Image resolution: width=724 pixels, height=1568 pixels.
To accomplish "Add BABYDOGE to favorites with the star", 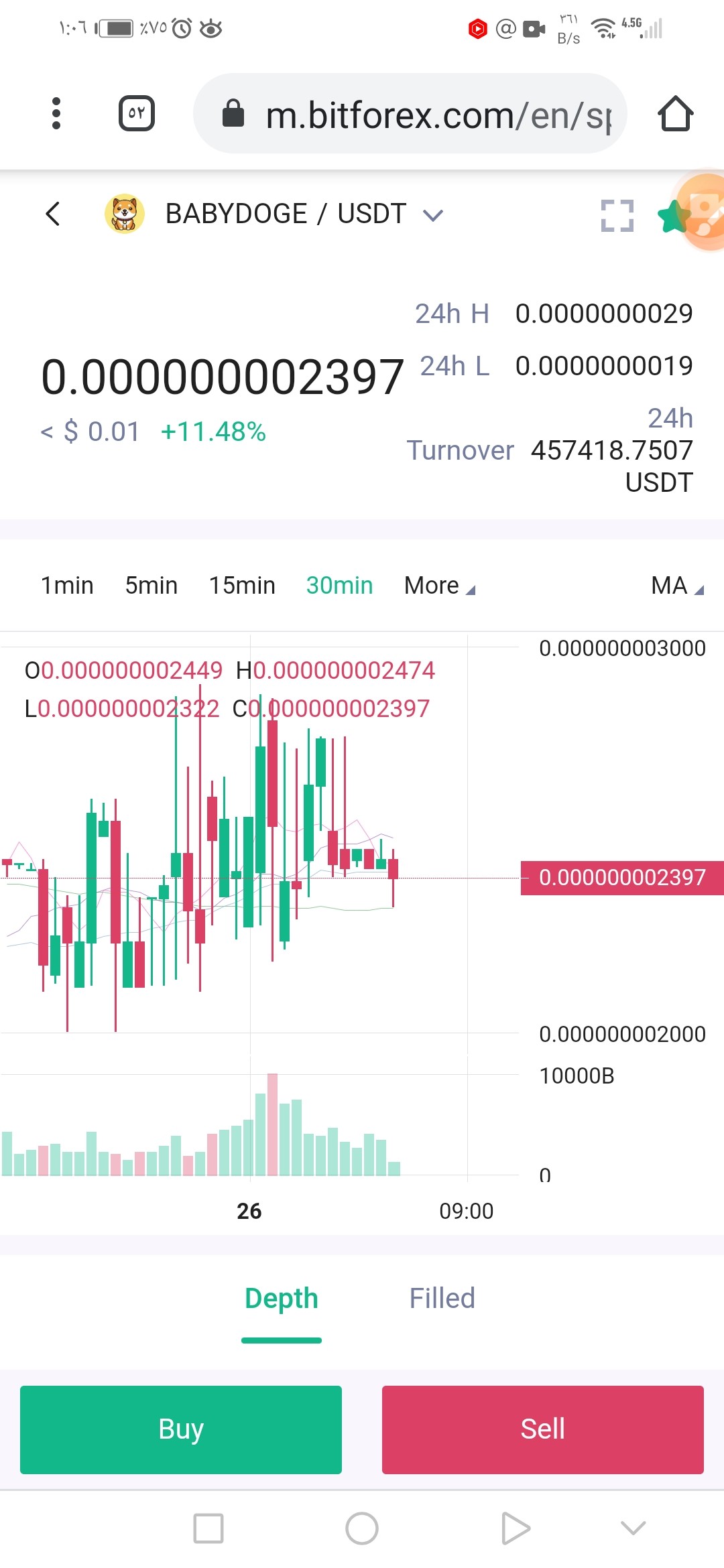I will (673, 216).
